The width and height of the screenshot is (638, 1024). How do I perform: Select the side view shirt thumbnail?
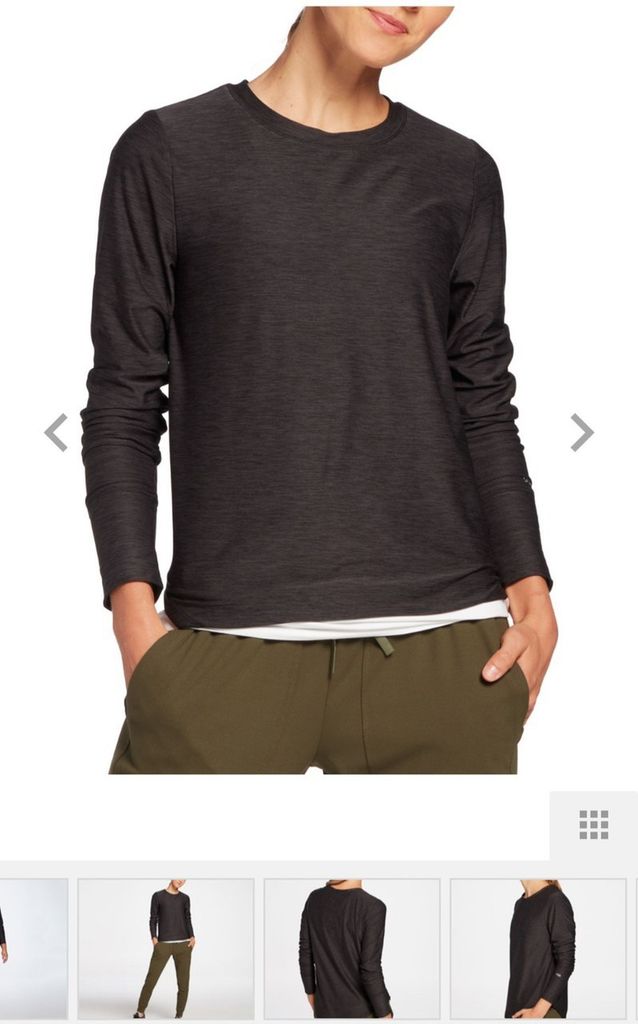537,947
